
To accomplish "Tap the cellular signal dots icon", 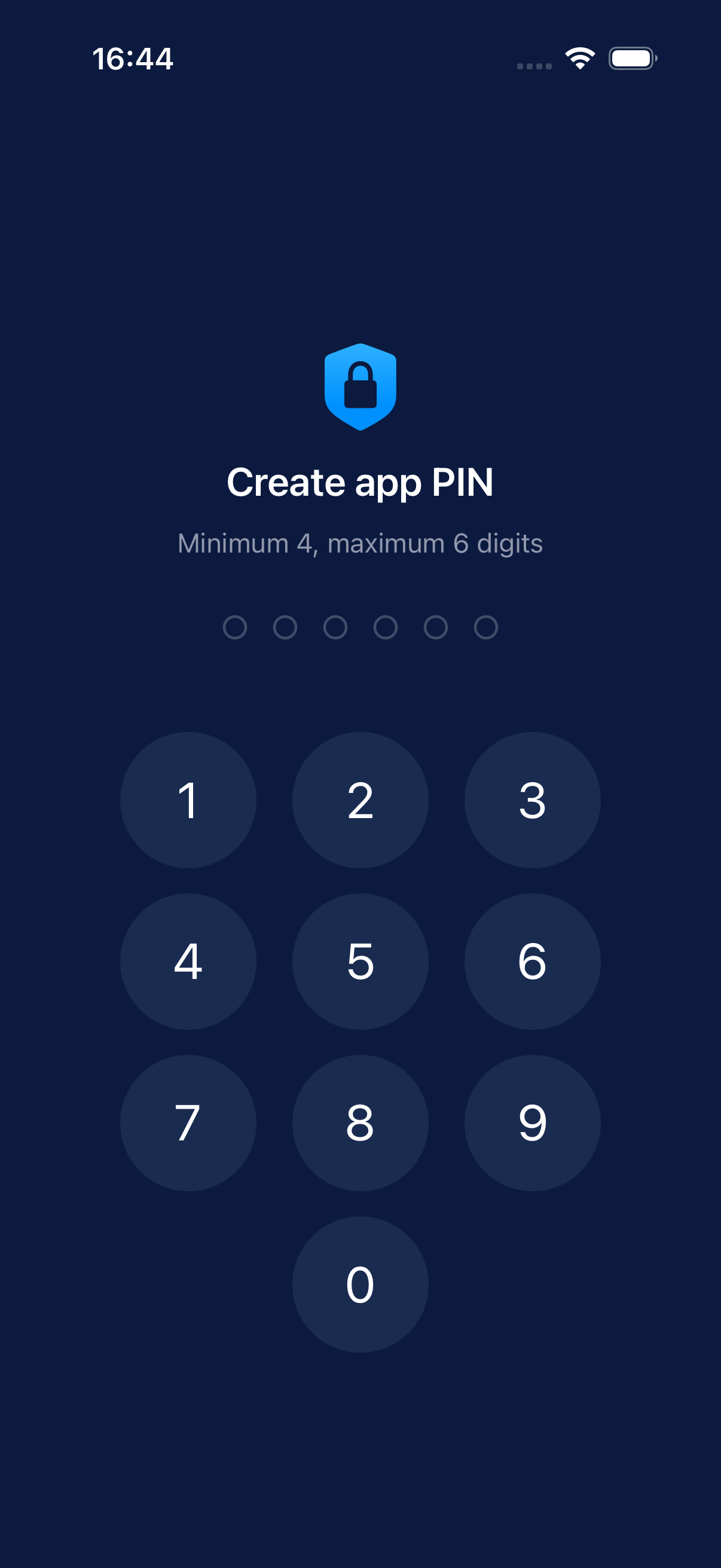I will pyautogui.click(x=534, y=63).
